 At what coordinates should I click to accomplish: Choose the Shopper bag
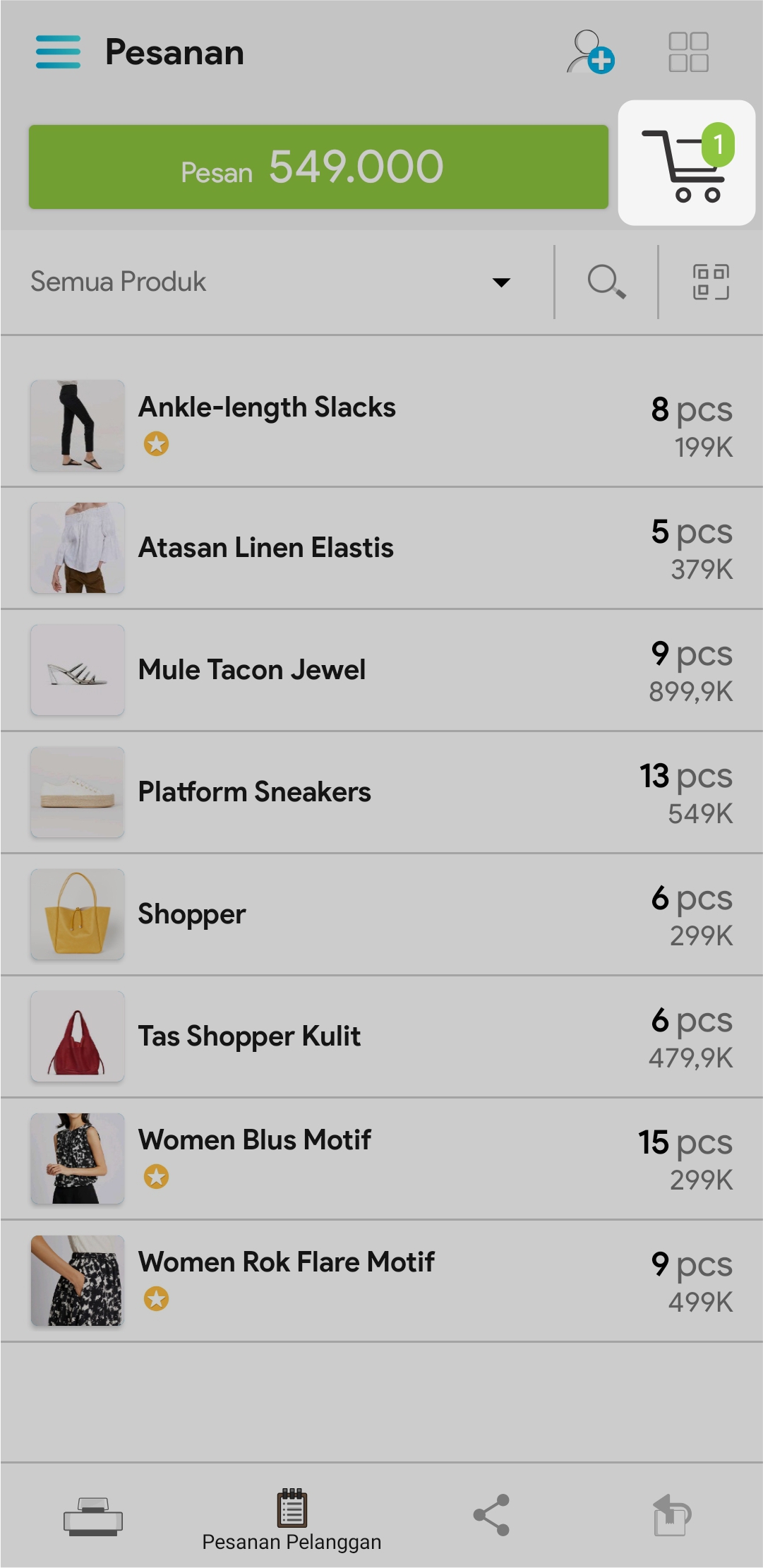tap(381, 914)
